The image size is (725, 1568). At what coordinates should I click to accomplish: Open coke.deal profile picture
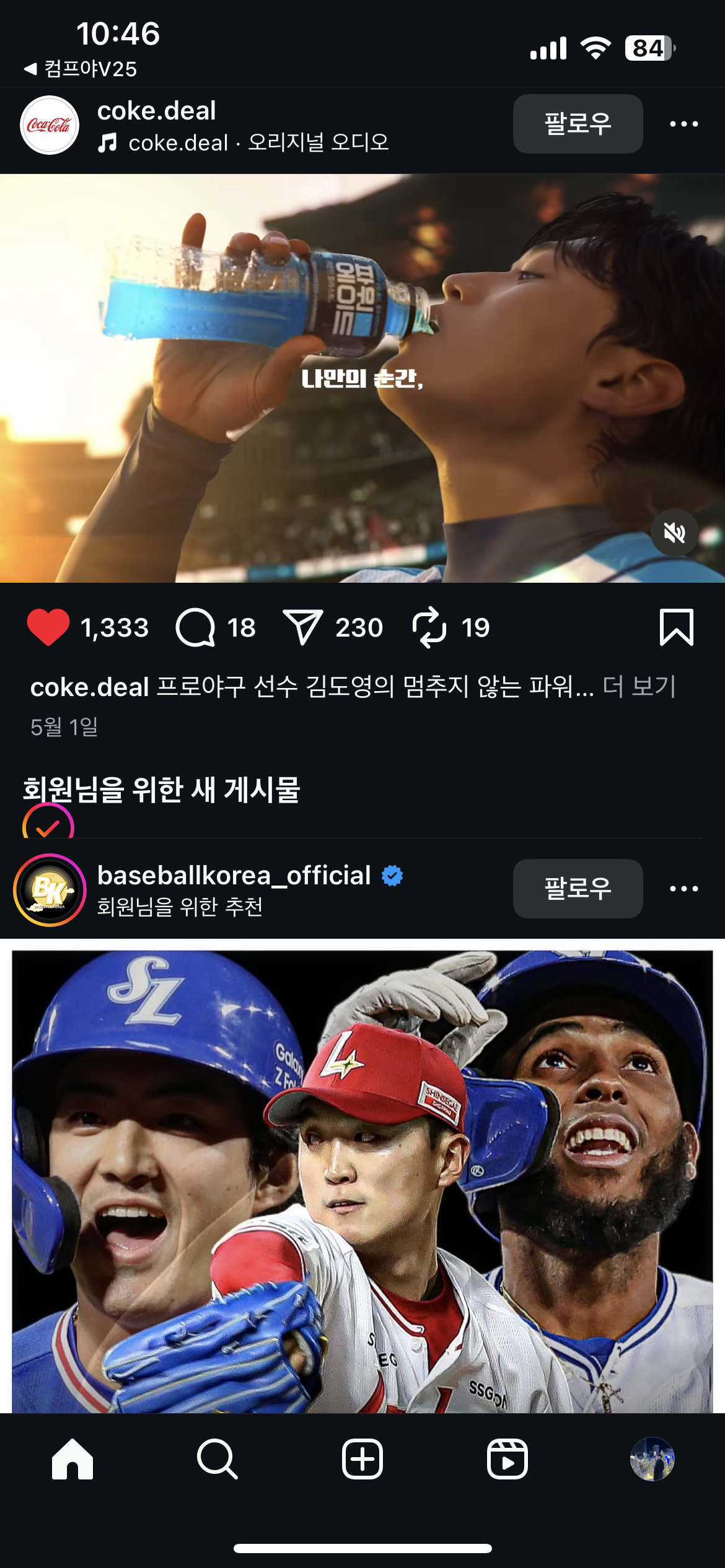[x=50, y=124]
